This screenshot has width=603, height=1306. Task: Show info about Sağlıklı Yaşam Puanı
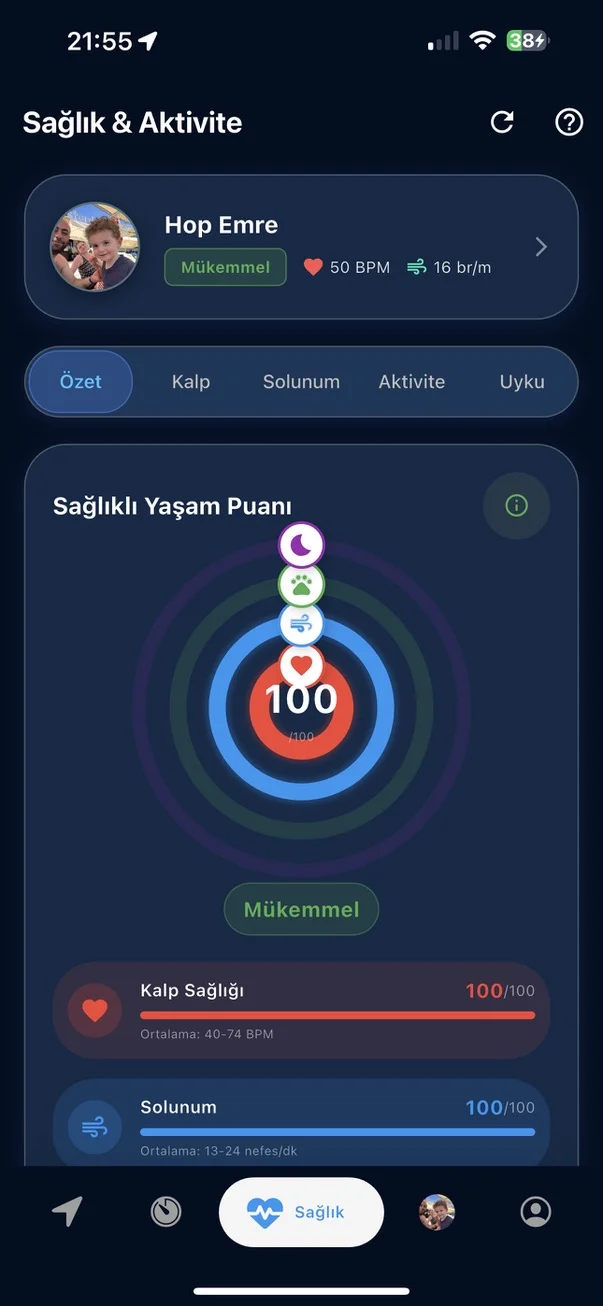[x=516, y=506]
